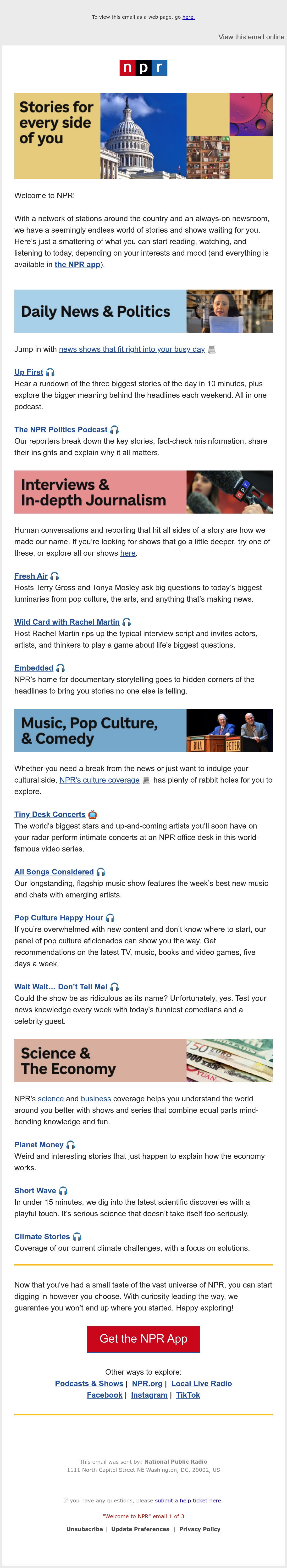
Task: Tap the NPR app link in intro
Action: [77, 265]
